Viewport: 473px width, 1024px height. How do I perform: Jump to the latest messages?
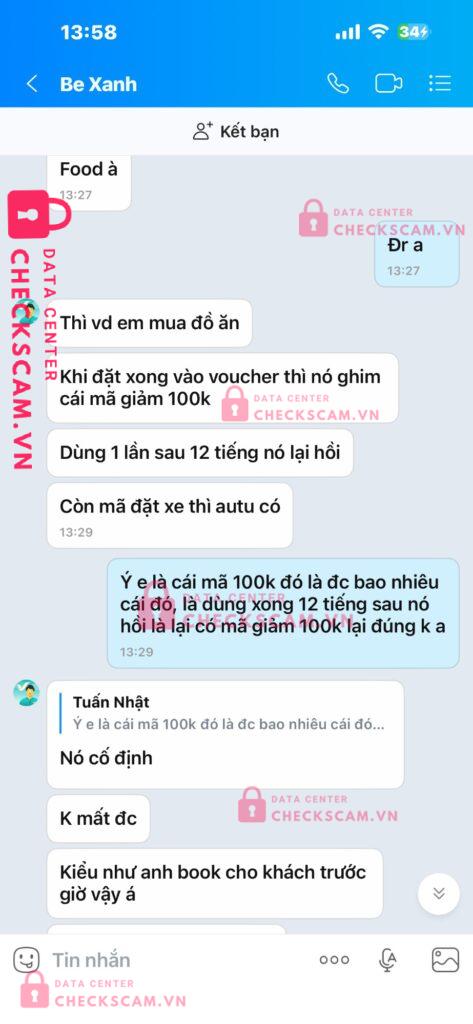439,893
